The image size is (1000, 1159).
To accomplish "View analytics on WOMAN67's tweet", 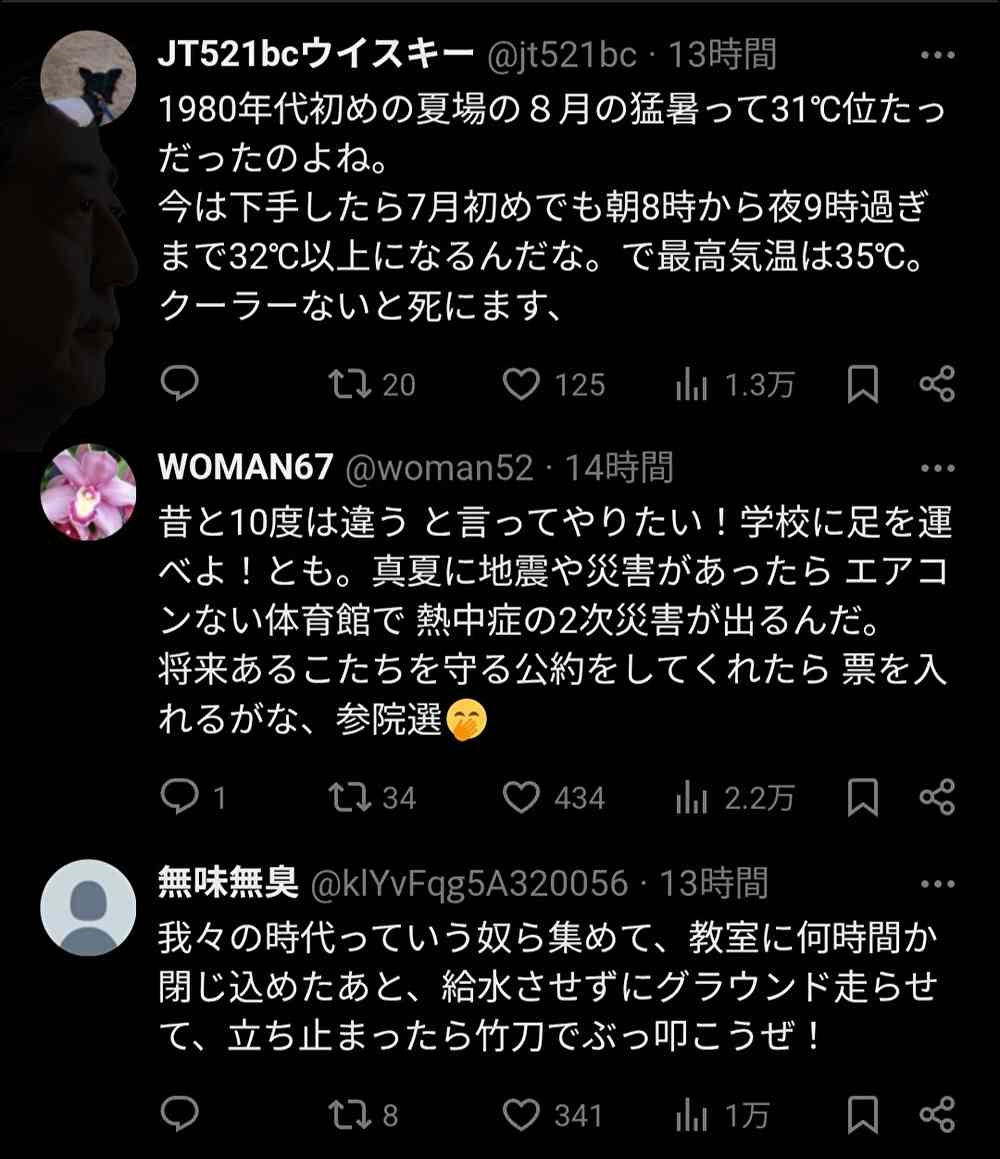I will pyautogui.click(x=692, y=797).
